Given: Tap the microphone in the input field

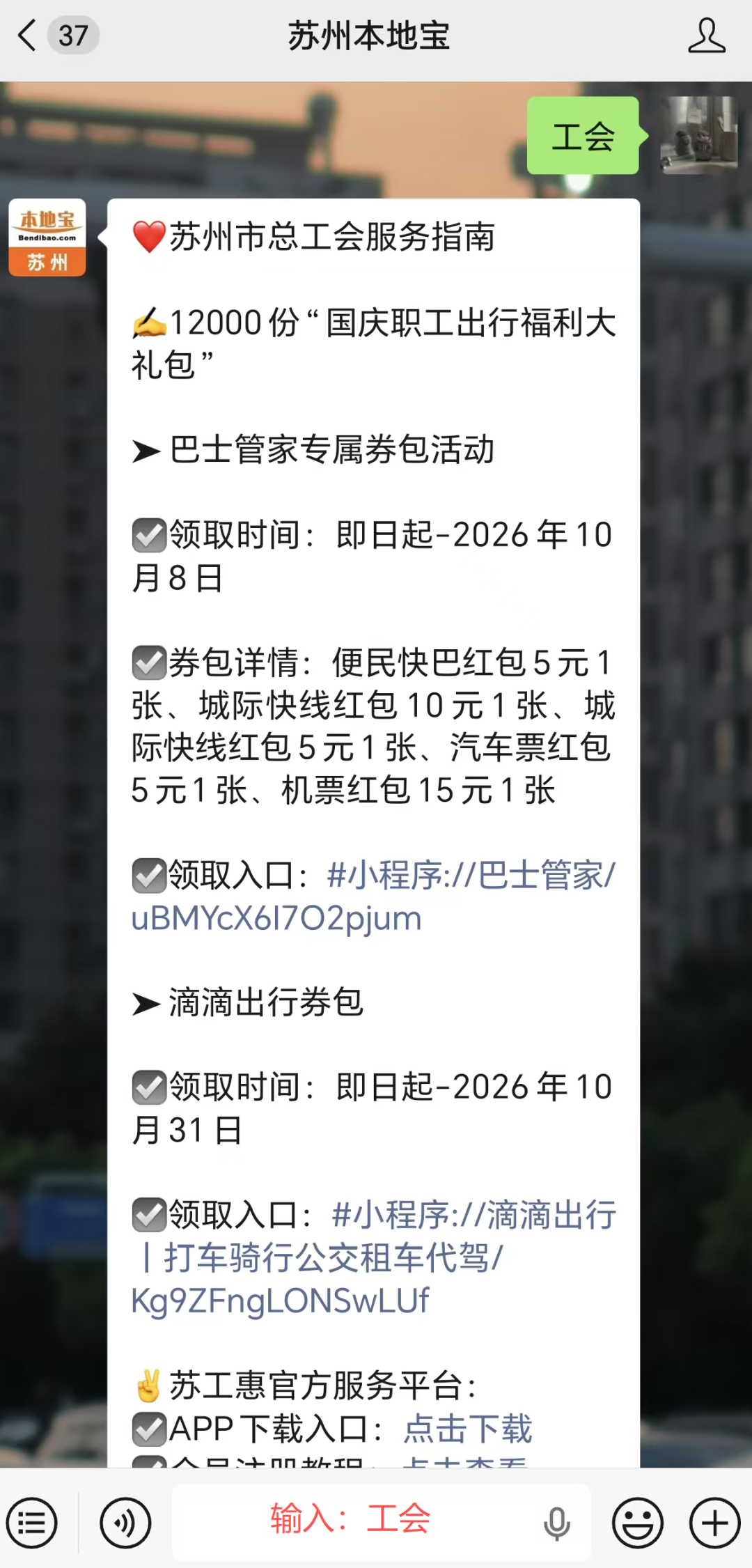Looking at the screenshot, I should [x=556, y=1523].
